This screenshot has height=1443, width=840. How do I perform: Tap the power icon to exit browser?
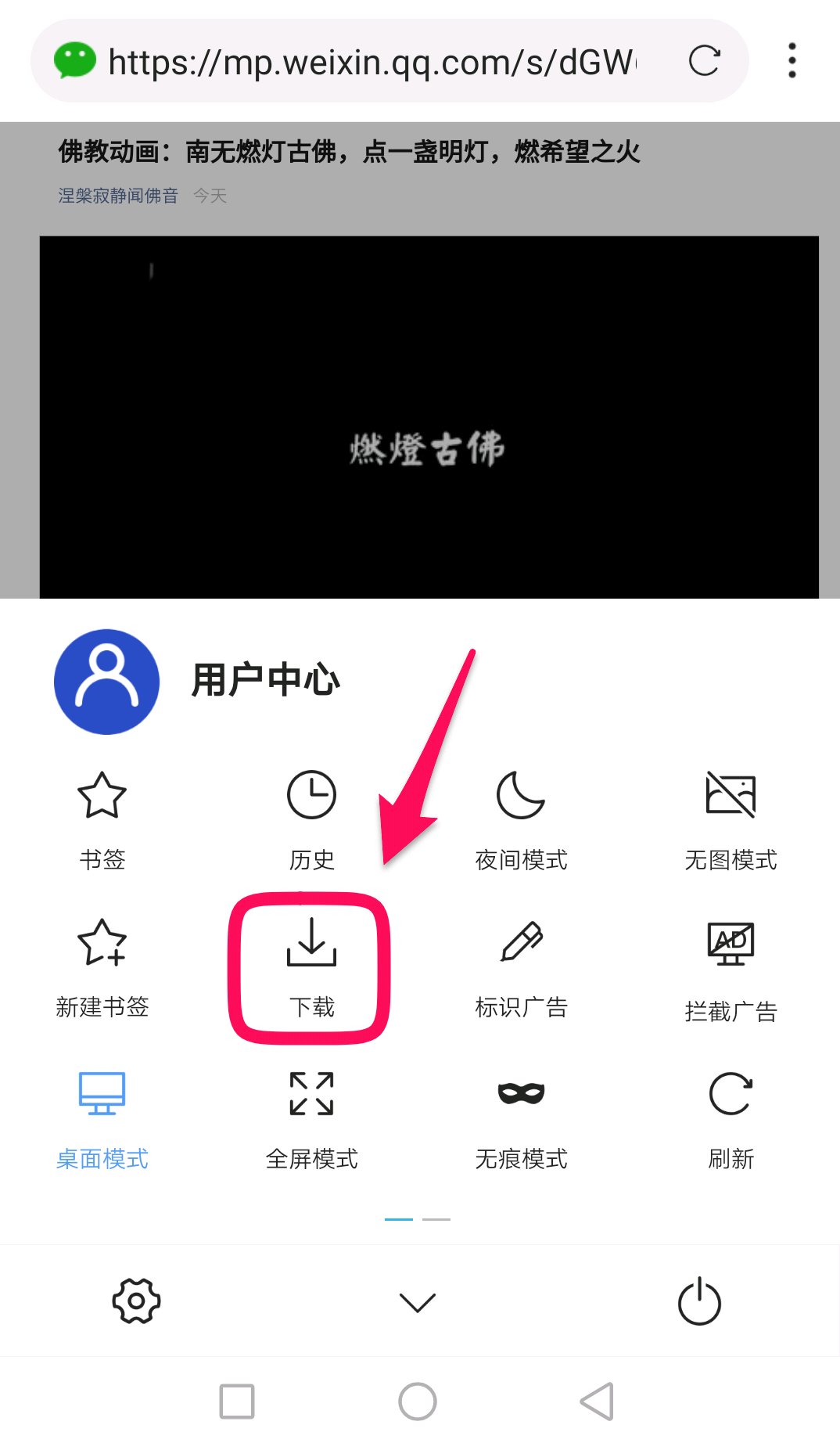(699, 1301)
